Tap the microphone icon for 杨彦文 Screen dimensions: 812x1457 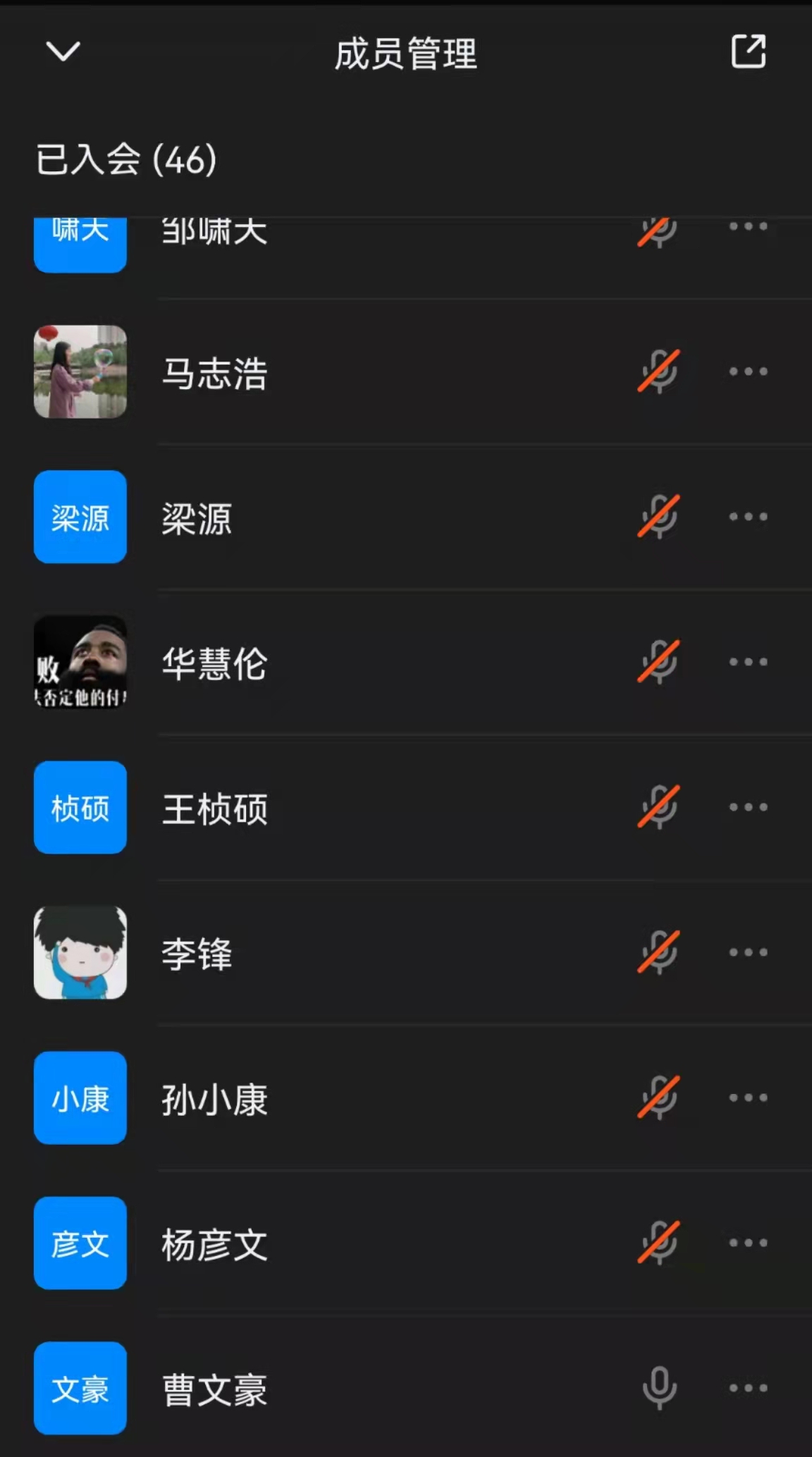(659, 1243)
